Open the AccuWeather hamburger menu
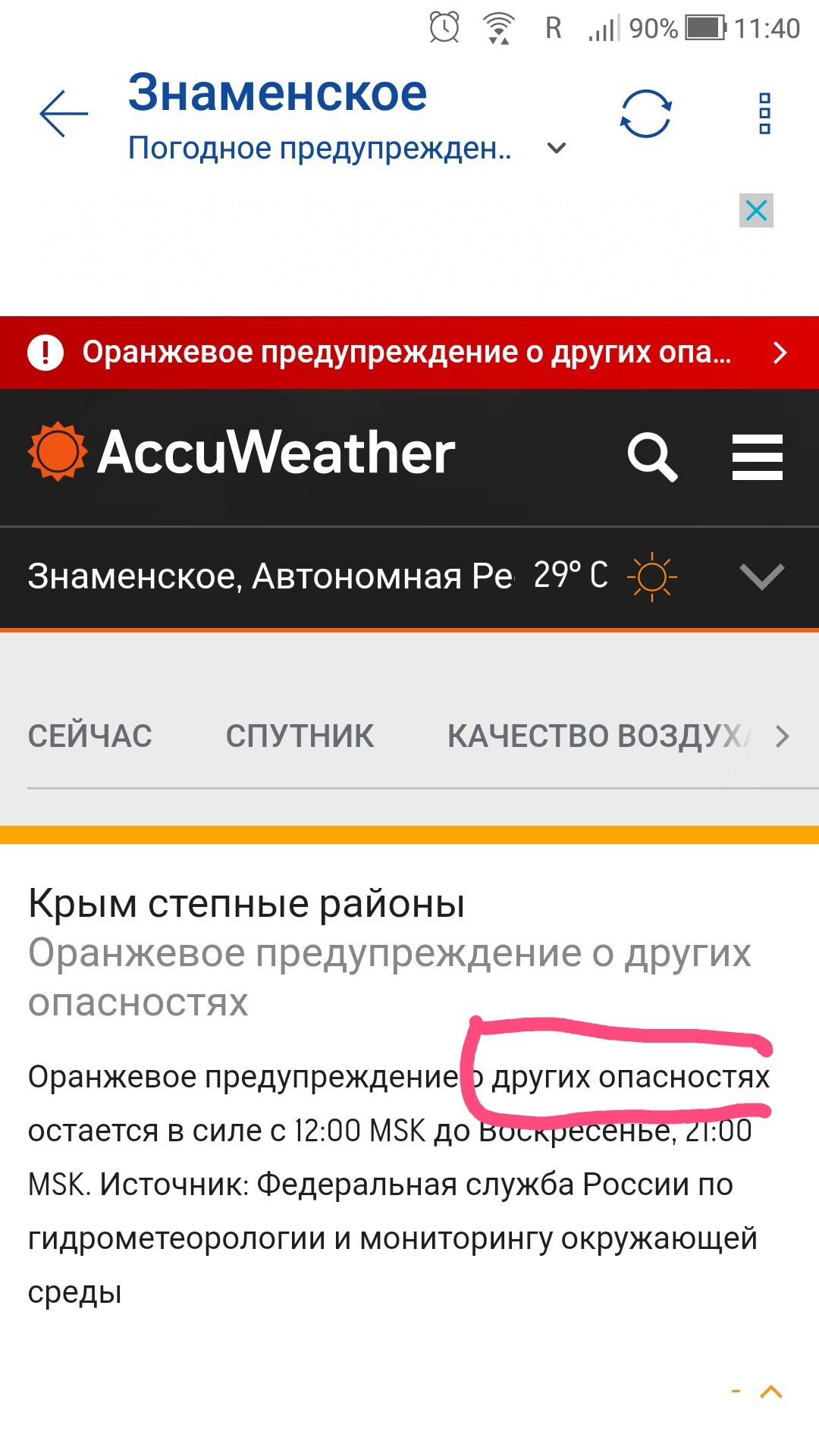The image size is (819, 1456). pos(757,457)
